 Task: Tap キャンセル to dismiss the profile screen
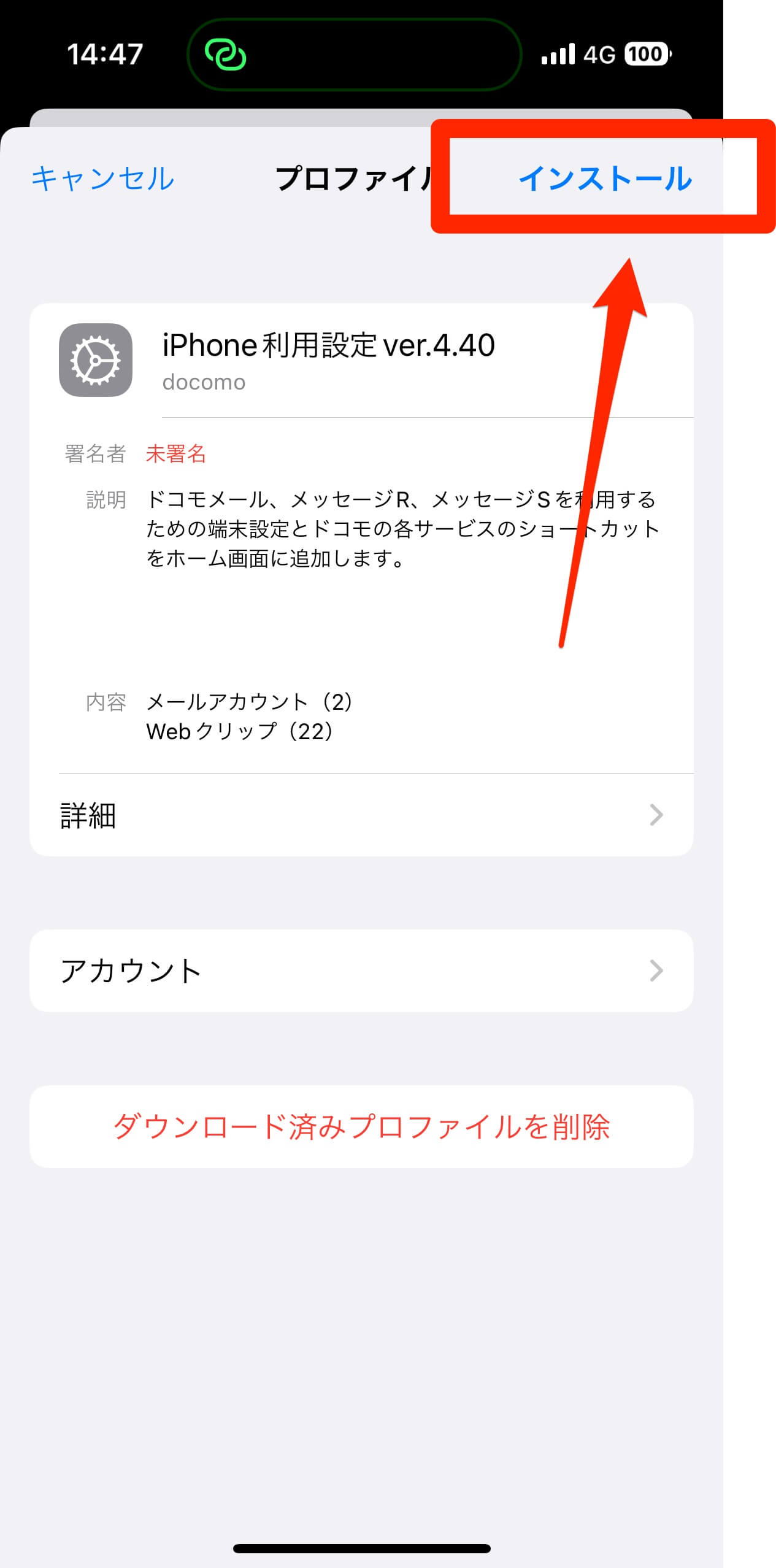103,179
